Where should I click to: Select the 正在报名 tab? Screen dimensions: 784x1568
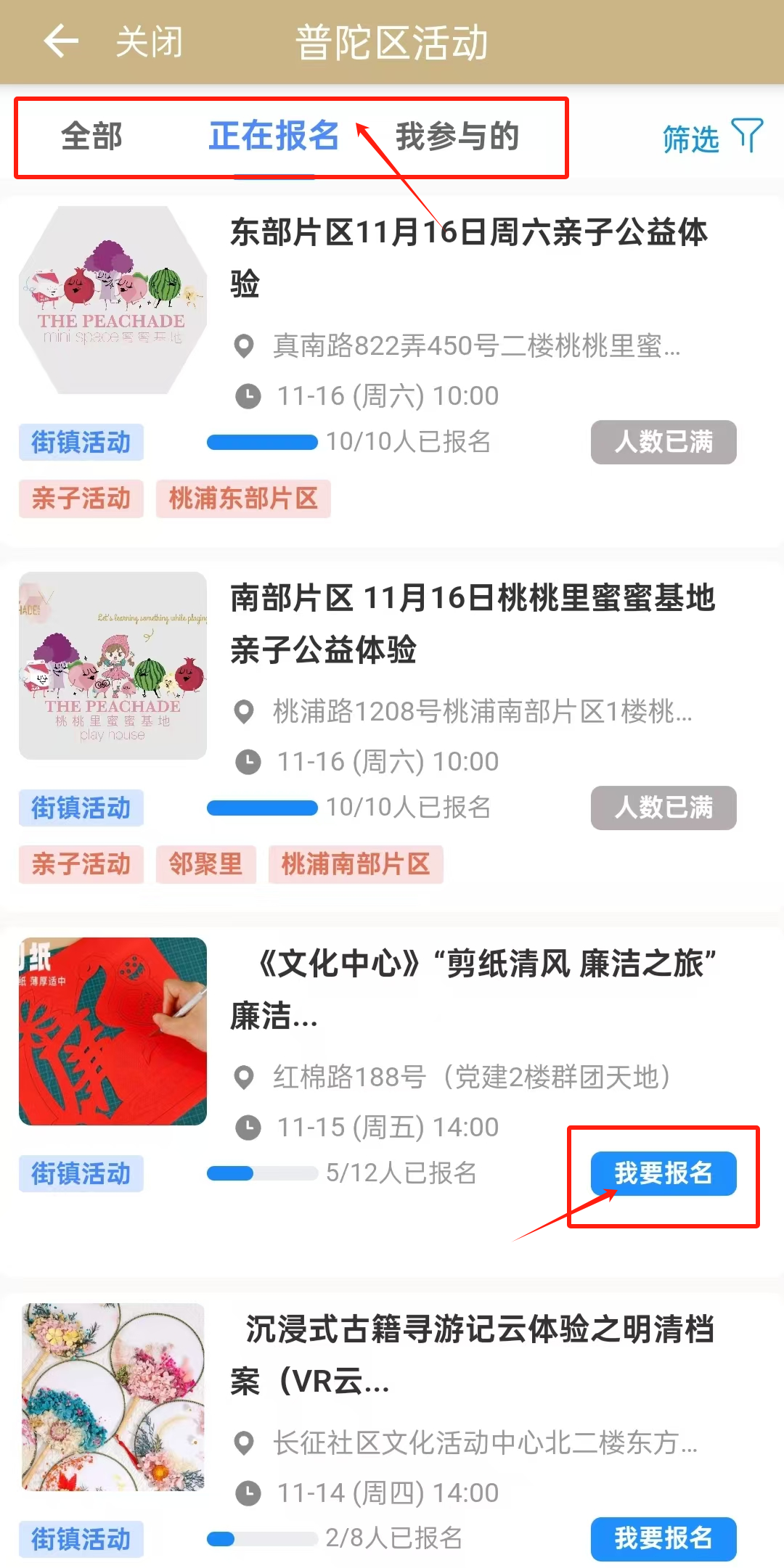tap(274, 136)
